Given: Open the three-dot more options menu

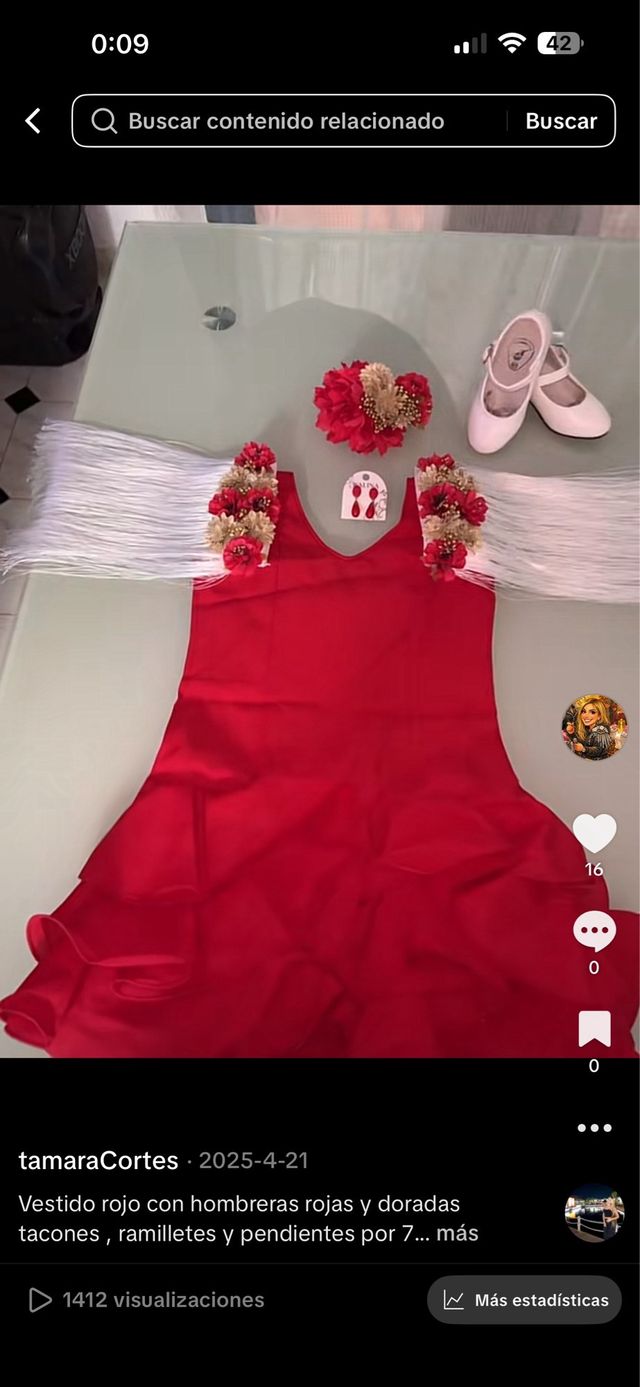Looking at the screenshot, I should click(x=594, y=1128).
